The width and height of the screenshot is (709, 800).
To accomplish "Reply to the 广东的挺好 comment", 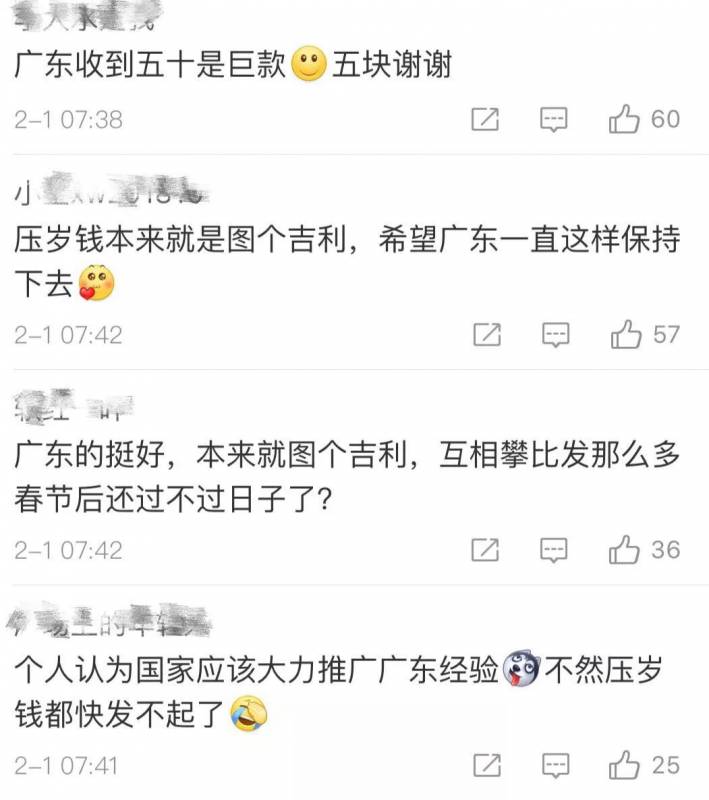I will point(555,550).
